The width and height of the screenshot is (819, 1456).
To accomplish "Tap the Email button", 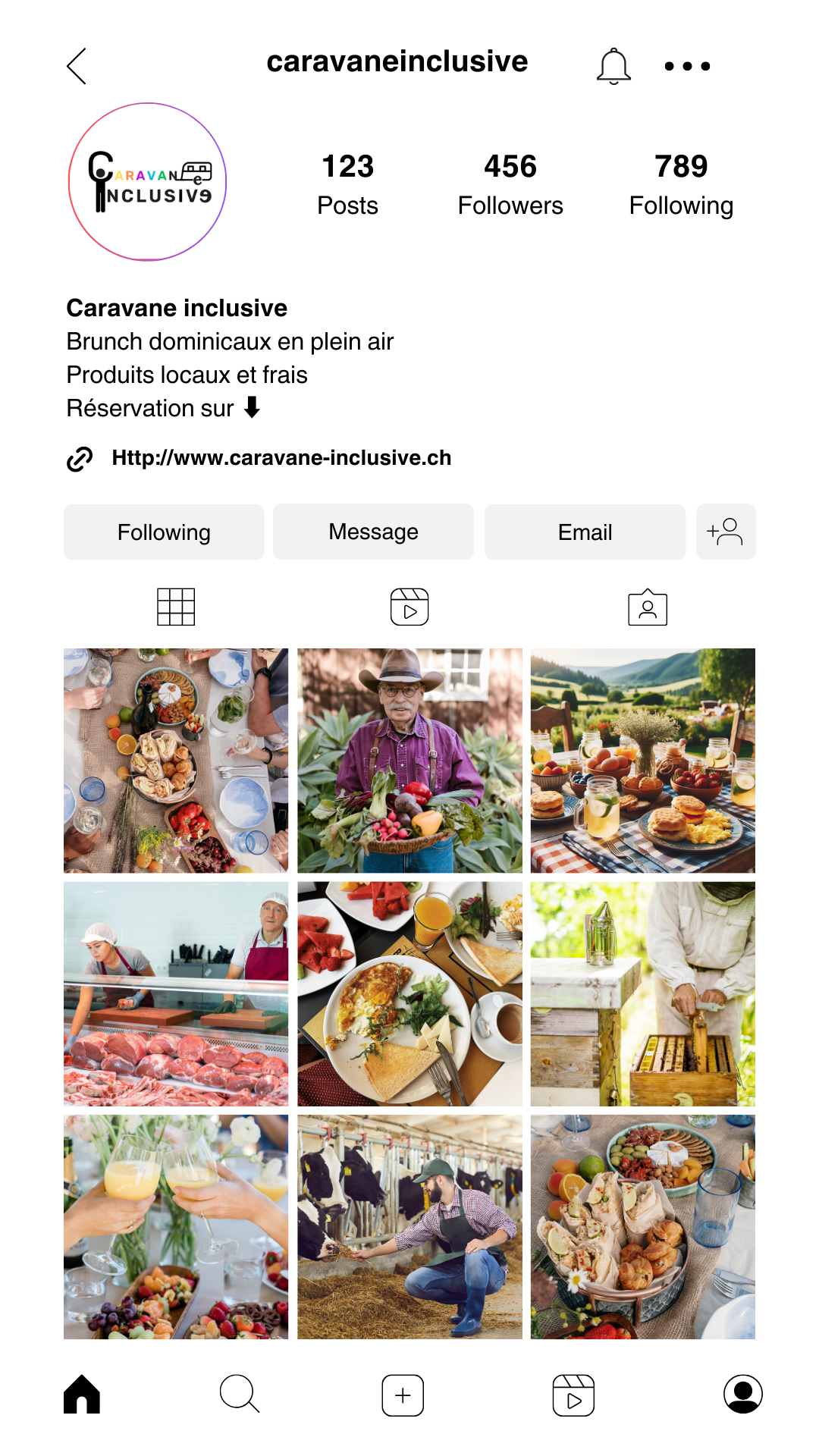I will pos(585,532).
